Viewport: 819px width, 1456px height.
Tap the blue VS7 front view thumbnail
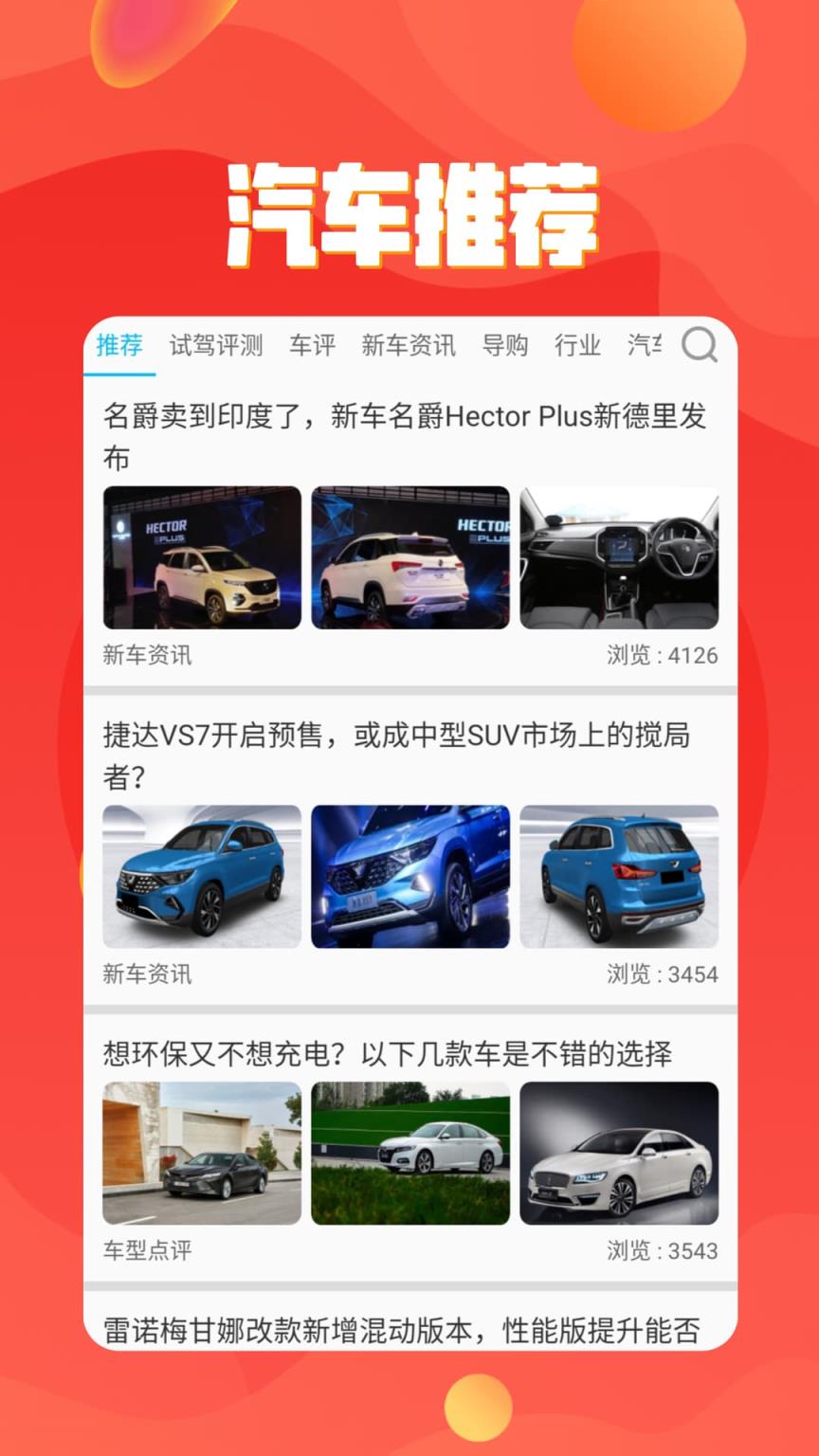pyautogui.click(x=201, y=876)
